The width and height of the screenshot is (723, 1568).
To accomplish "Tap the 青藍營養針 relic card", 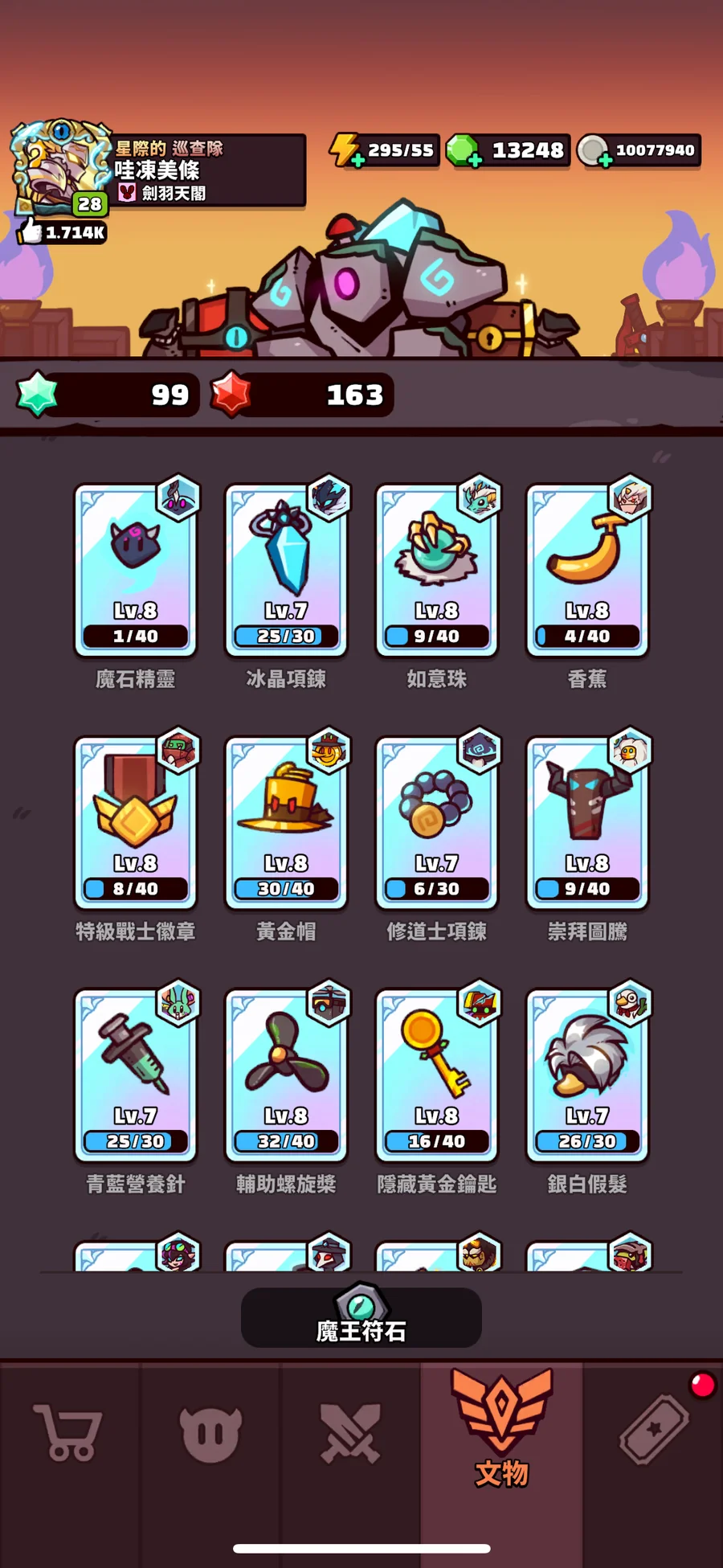I will click(136, 1075).
